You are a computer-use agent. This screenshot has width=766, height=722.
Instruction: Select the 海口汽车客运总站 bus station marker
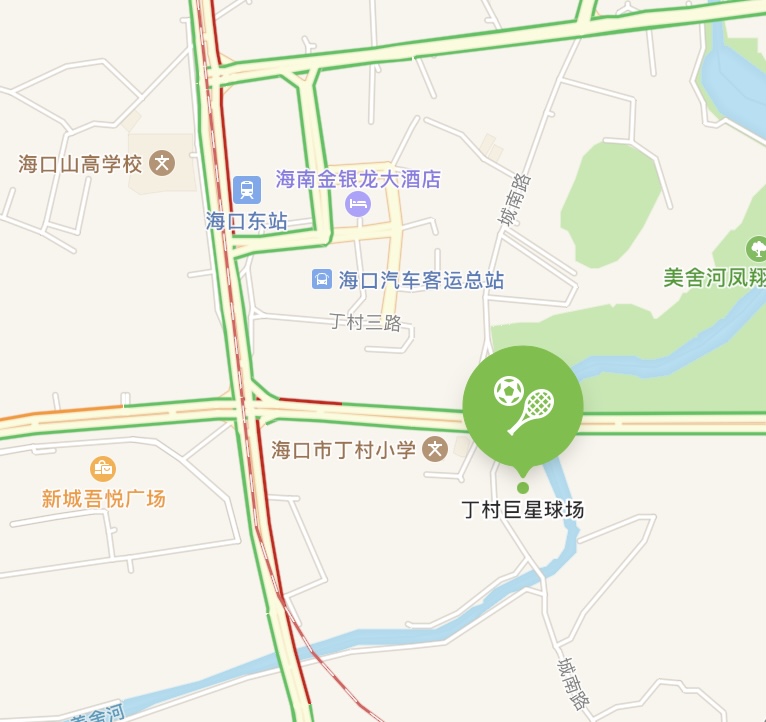(x=322, y=279)
